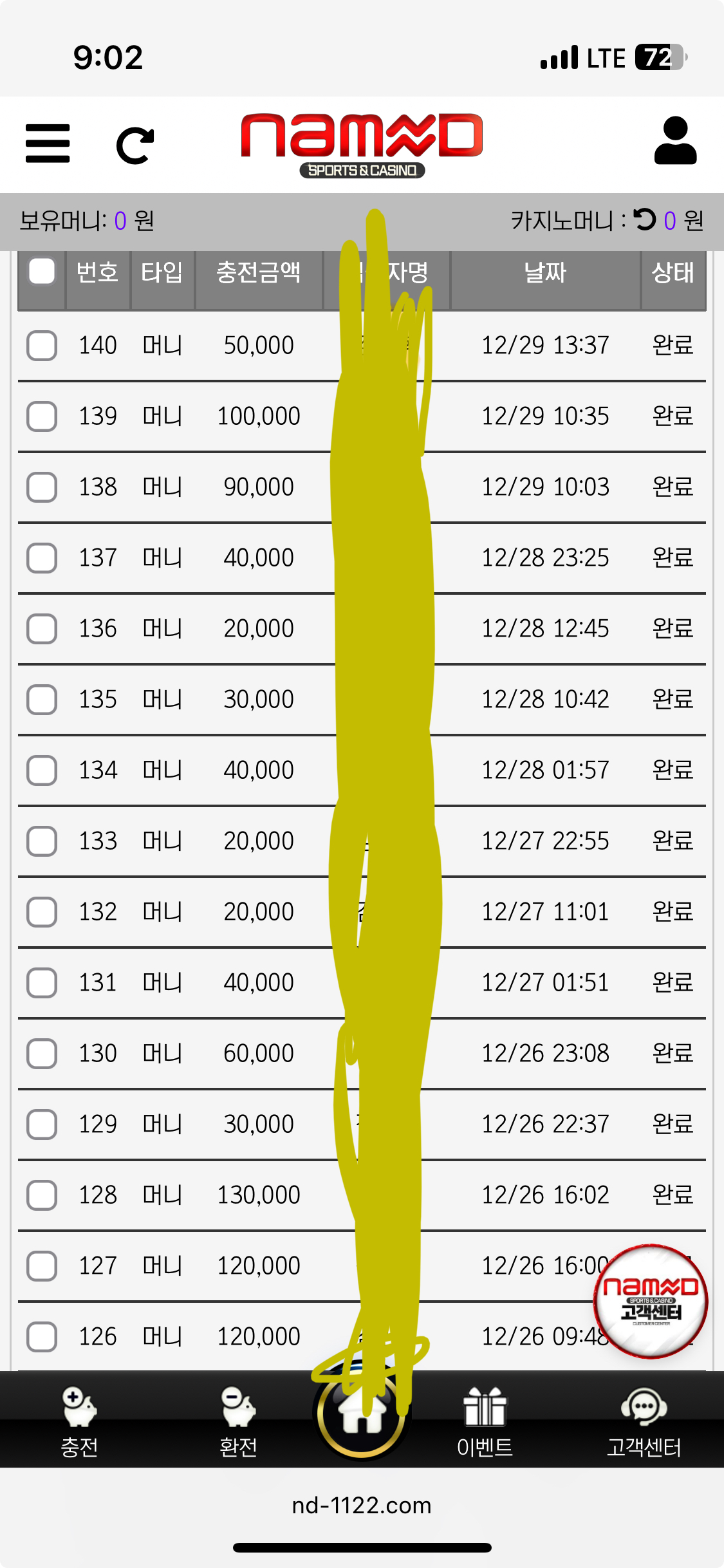Go to the home tab
The height and width of the screenshot is (1568, 724).
[362, 1416]
